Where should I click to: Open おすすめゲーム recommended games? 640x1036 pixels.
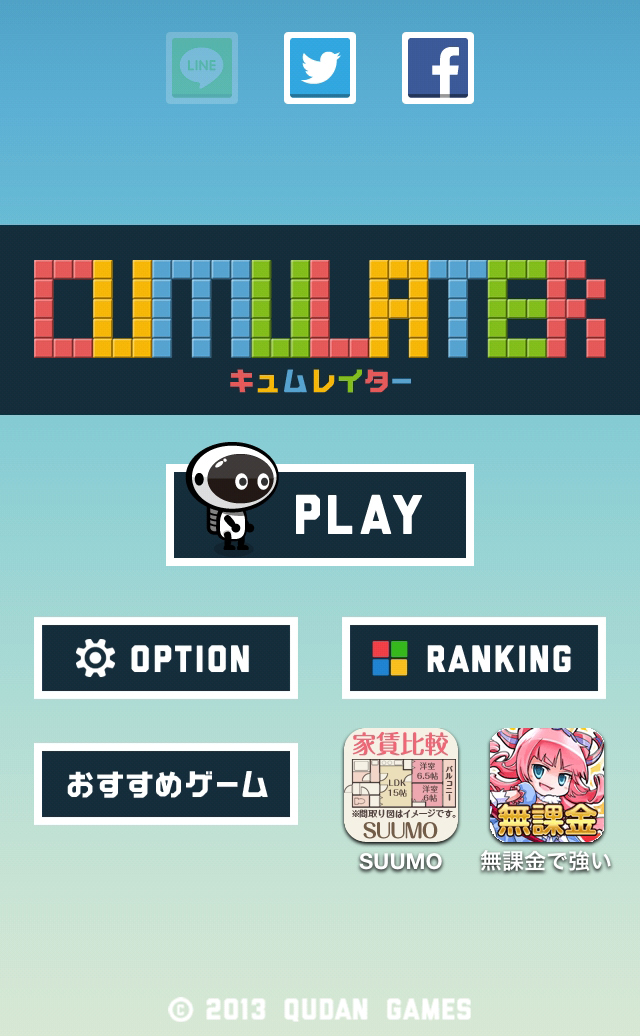[166, 784]
